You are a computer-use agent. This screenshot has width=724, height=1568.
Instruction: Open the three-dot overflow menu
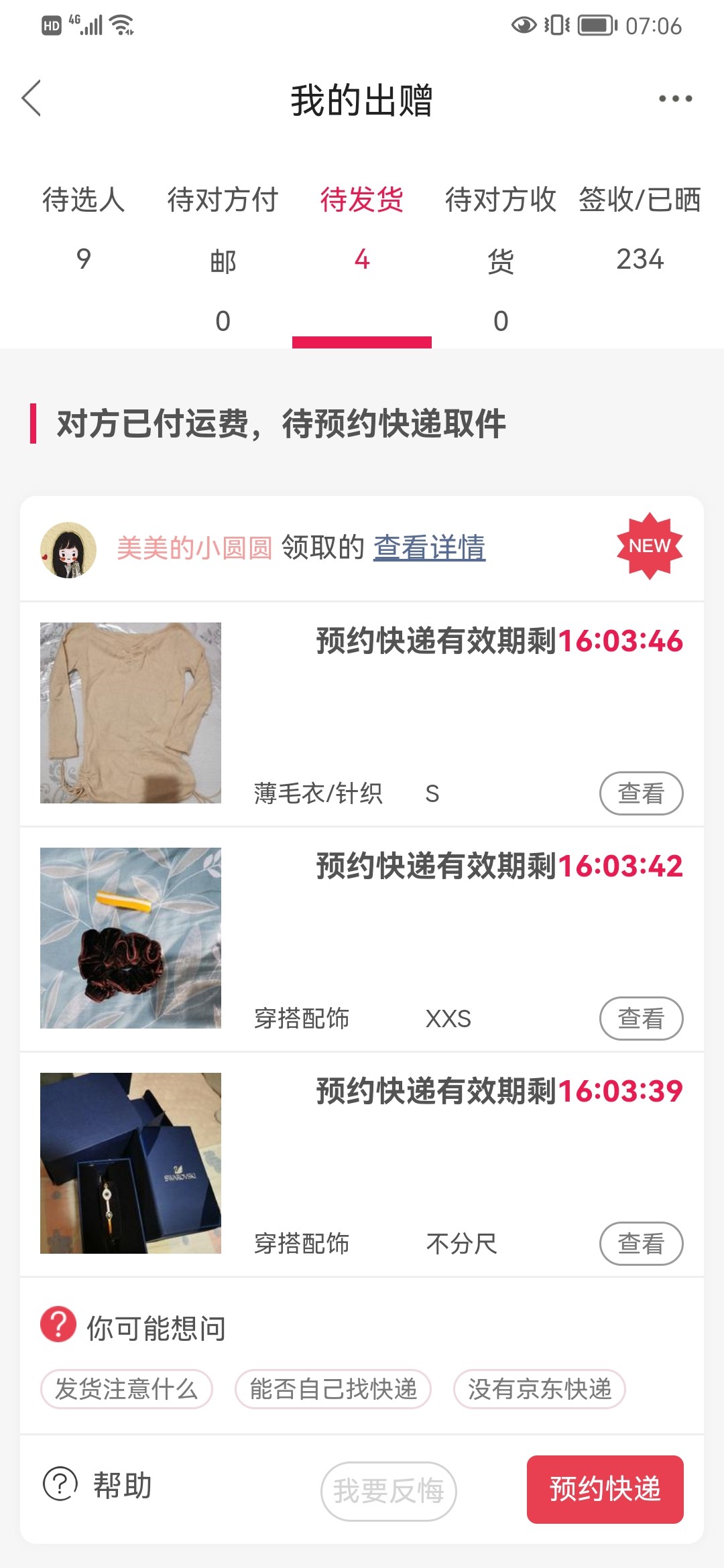click(674, 99)
